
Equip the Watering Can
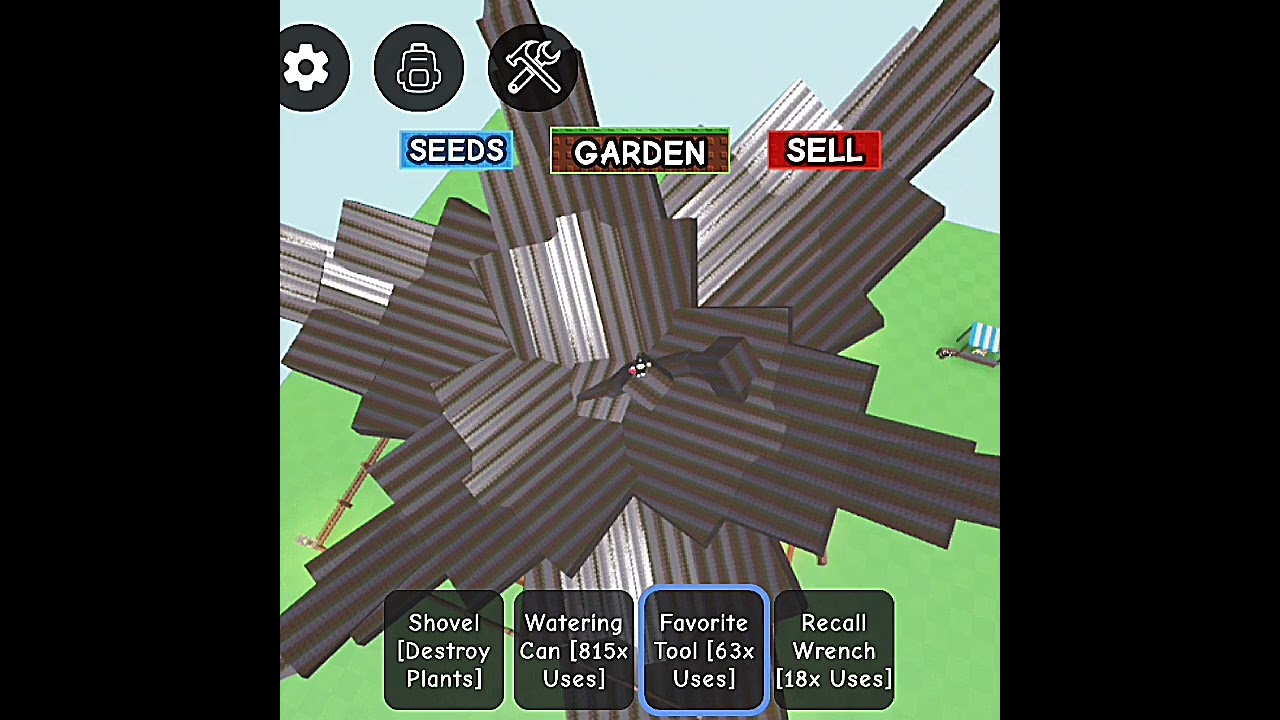pyautogui.click(x=574, y=650)
